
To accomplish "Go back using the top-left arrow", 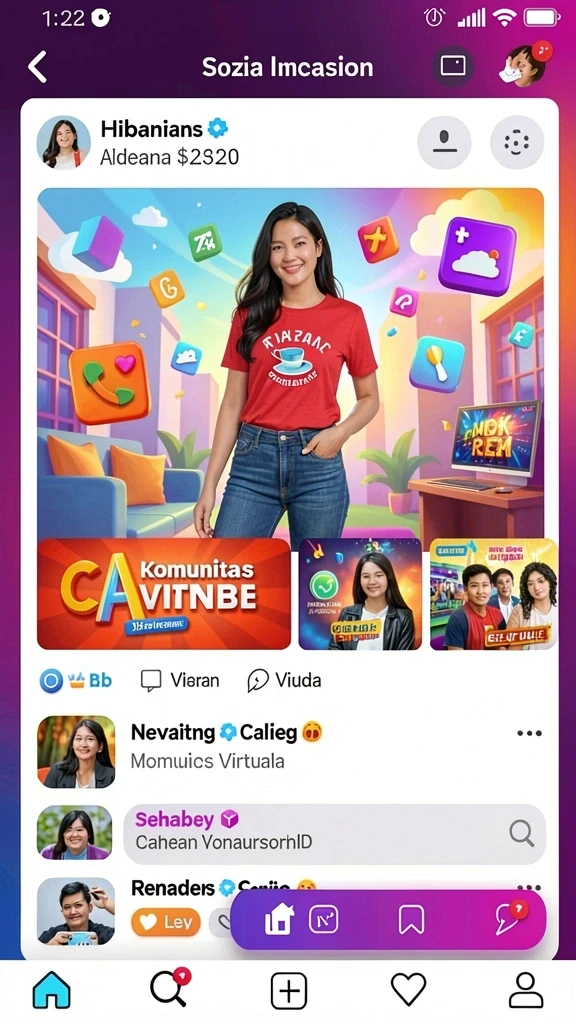I will point(38,67).
